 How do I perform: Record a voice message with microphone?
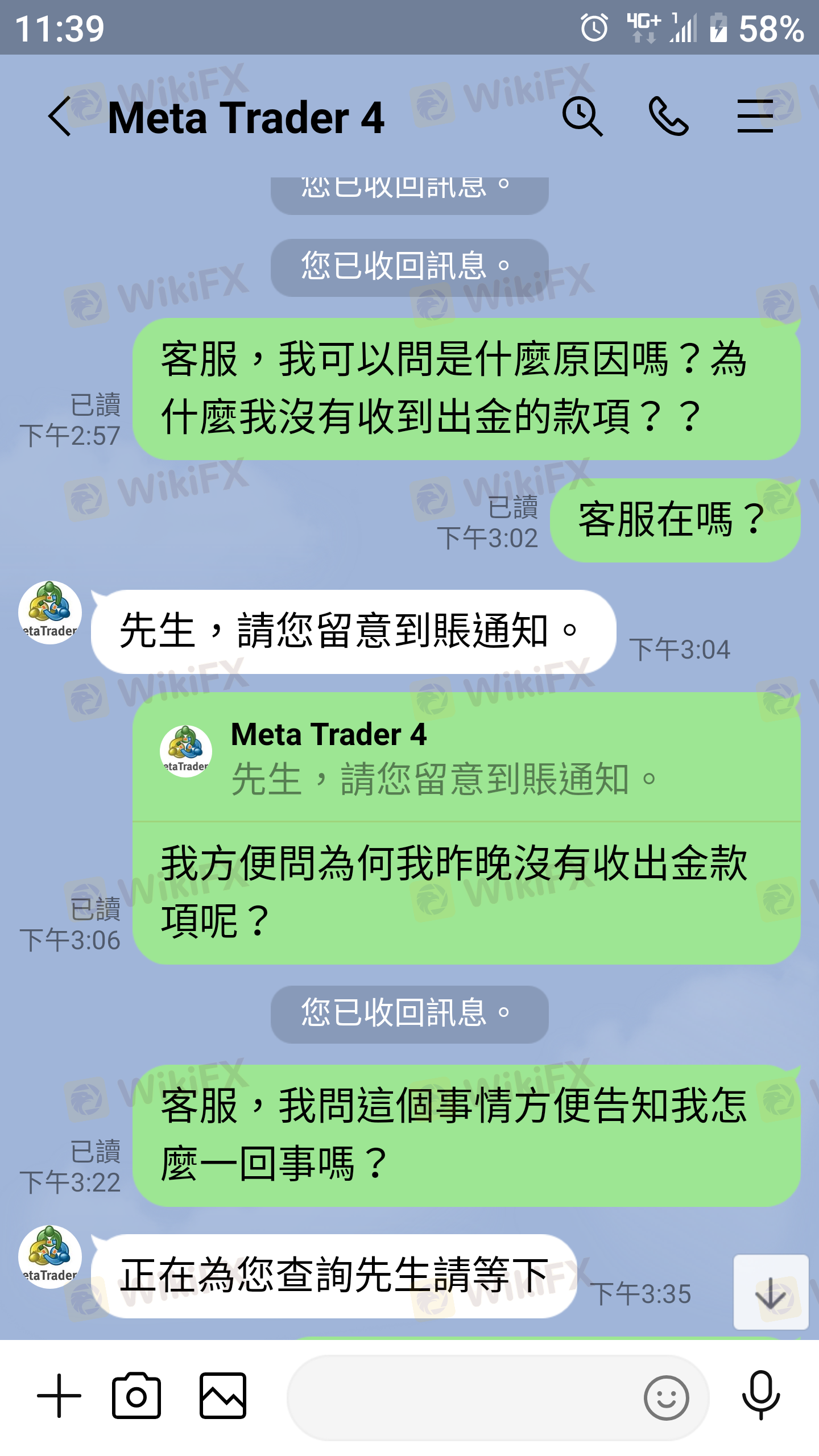point(761,1396)
